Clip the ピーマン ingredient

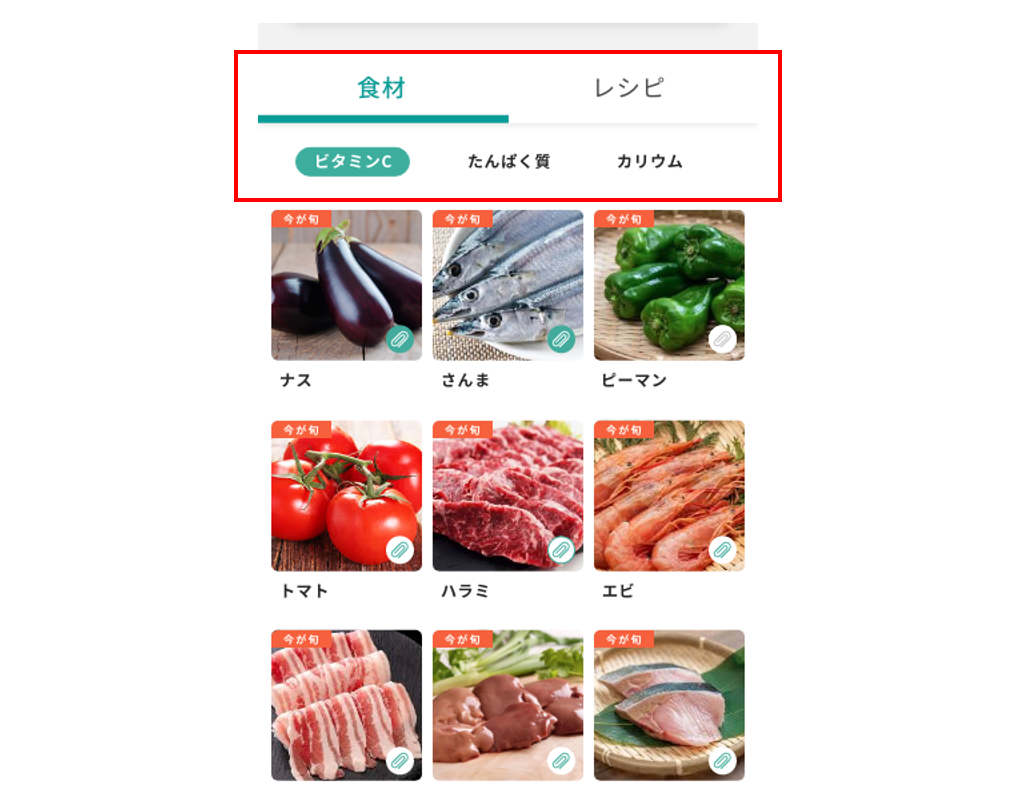tap(722, 339)
